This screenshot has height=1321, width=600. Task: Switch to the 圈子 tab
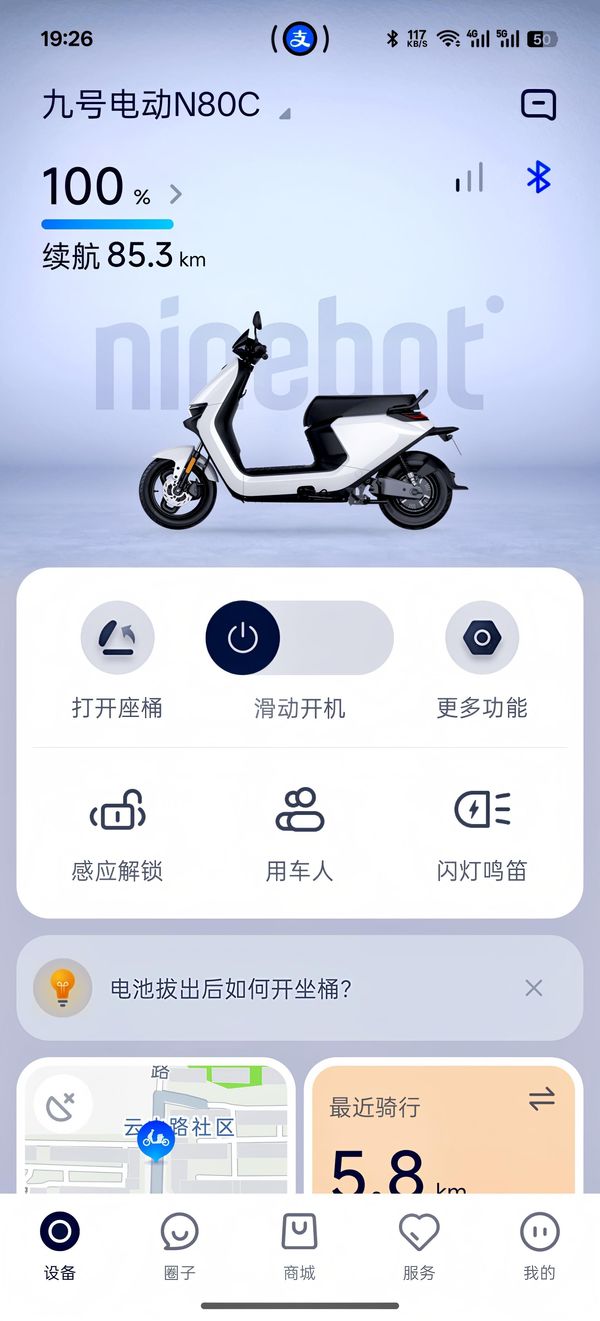click(179, 1245)
